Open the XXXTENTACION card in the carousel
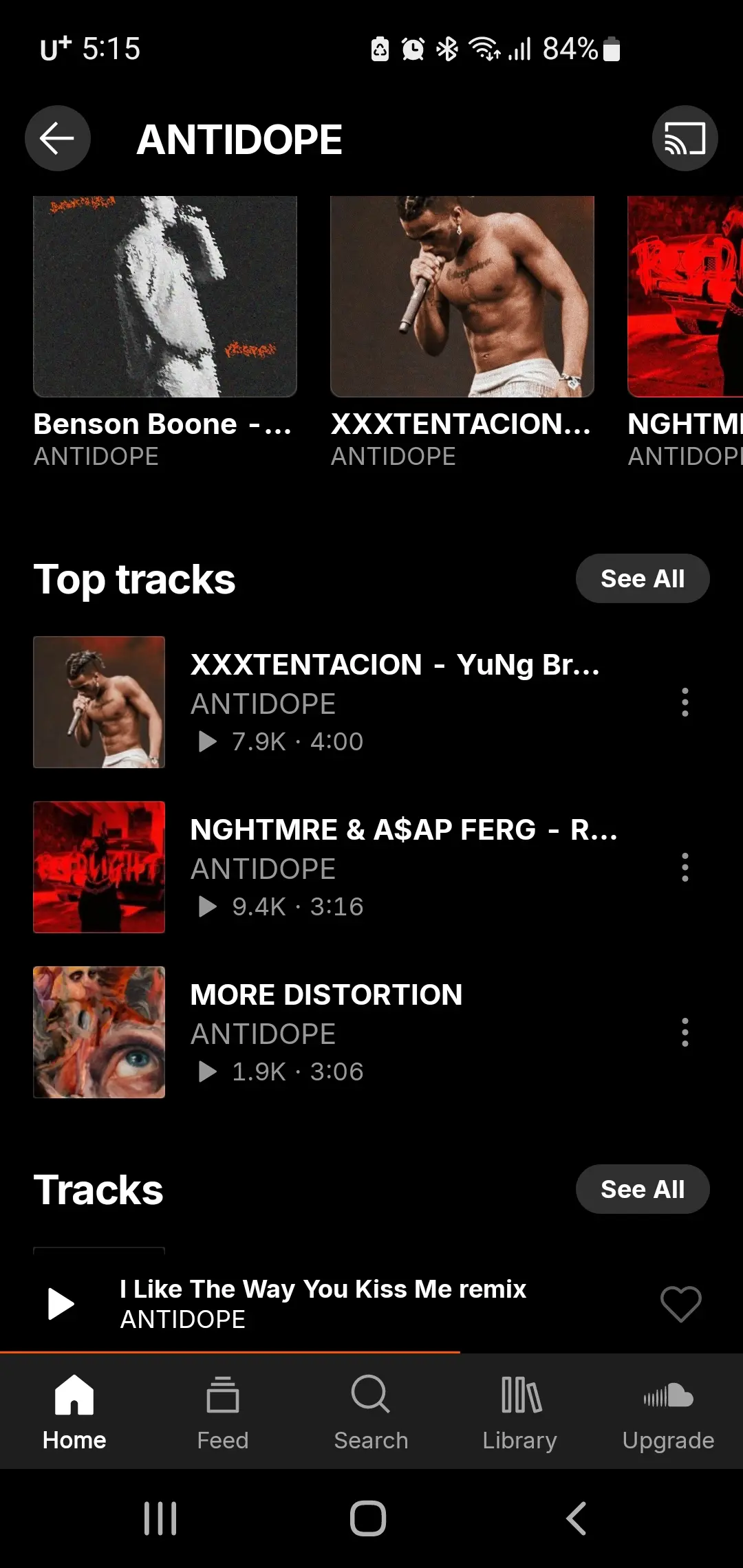 click(x=462, y=296)
